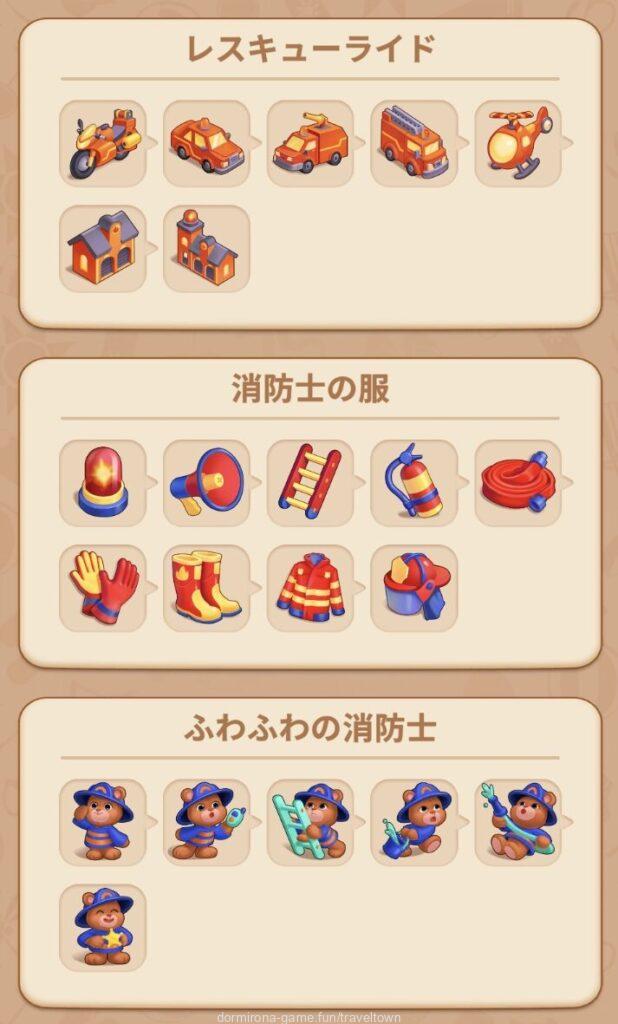Select the firefighter jacket item

(310, 588)
